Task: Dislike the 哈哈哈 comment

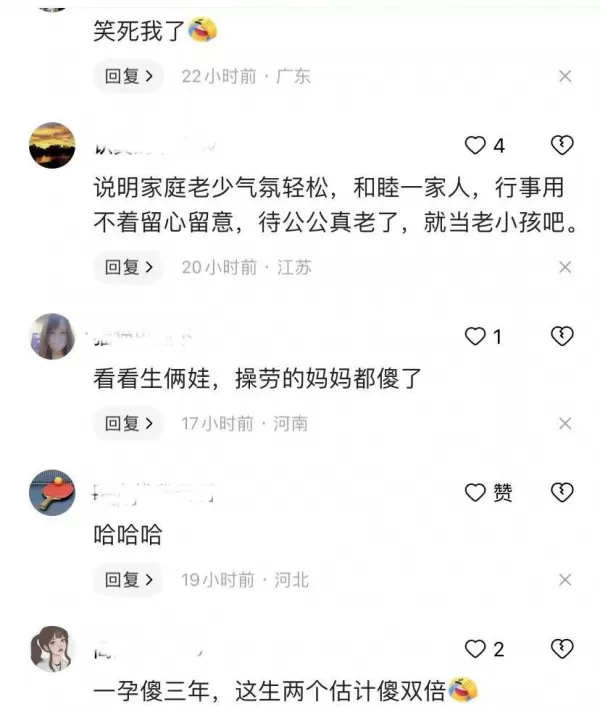Action: coord(562,492)
